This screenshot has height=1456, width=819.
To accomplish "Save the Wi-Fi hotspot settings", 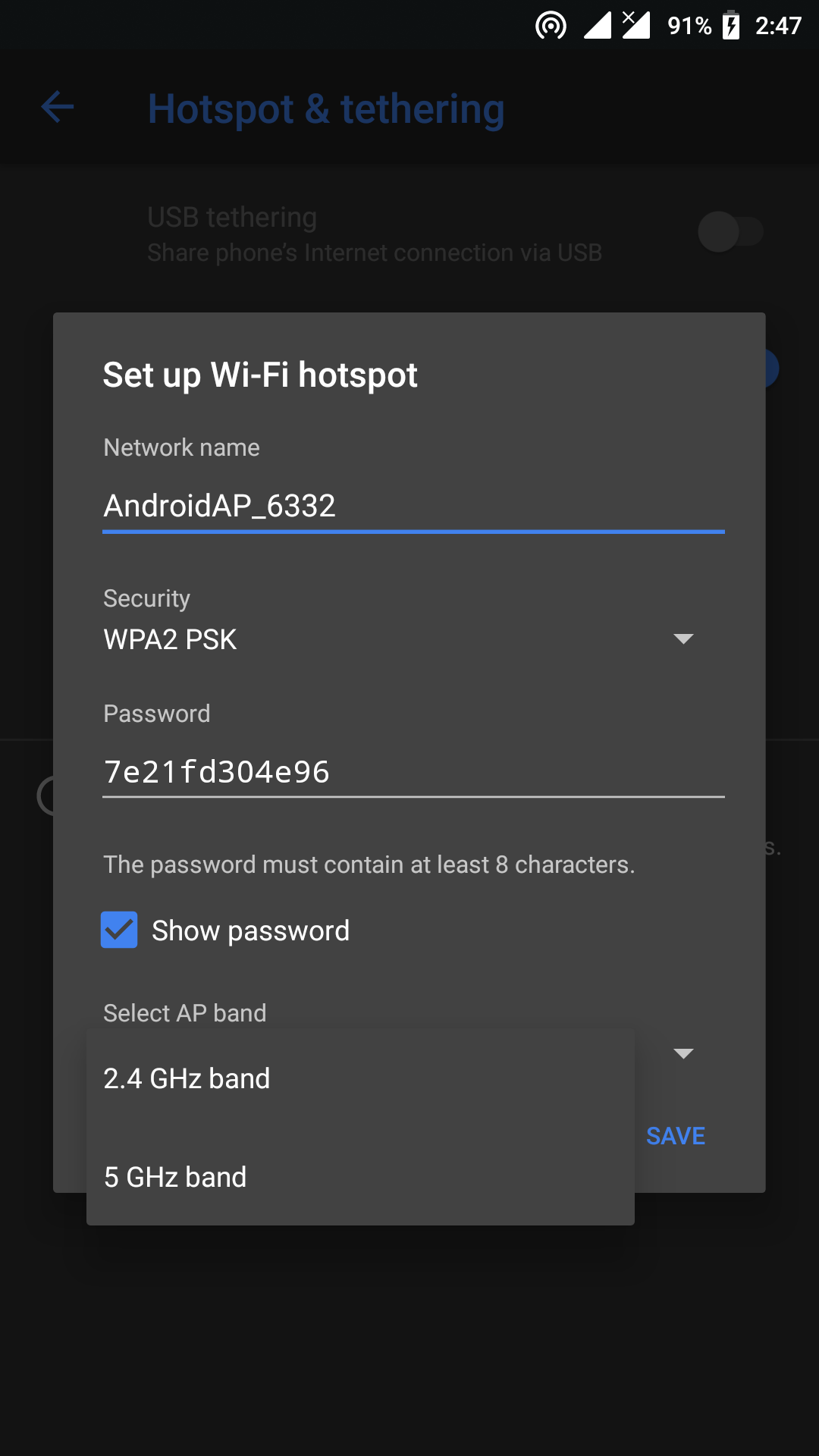I will coord(676,1136).
